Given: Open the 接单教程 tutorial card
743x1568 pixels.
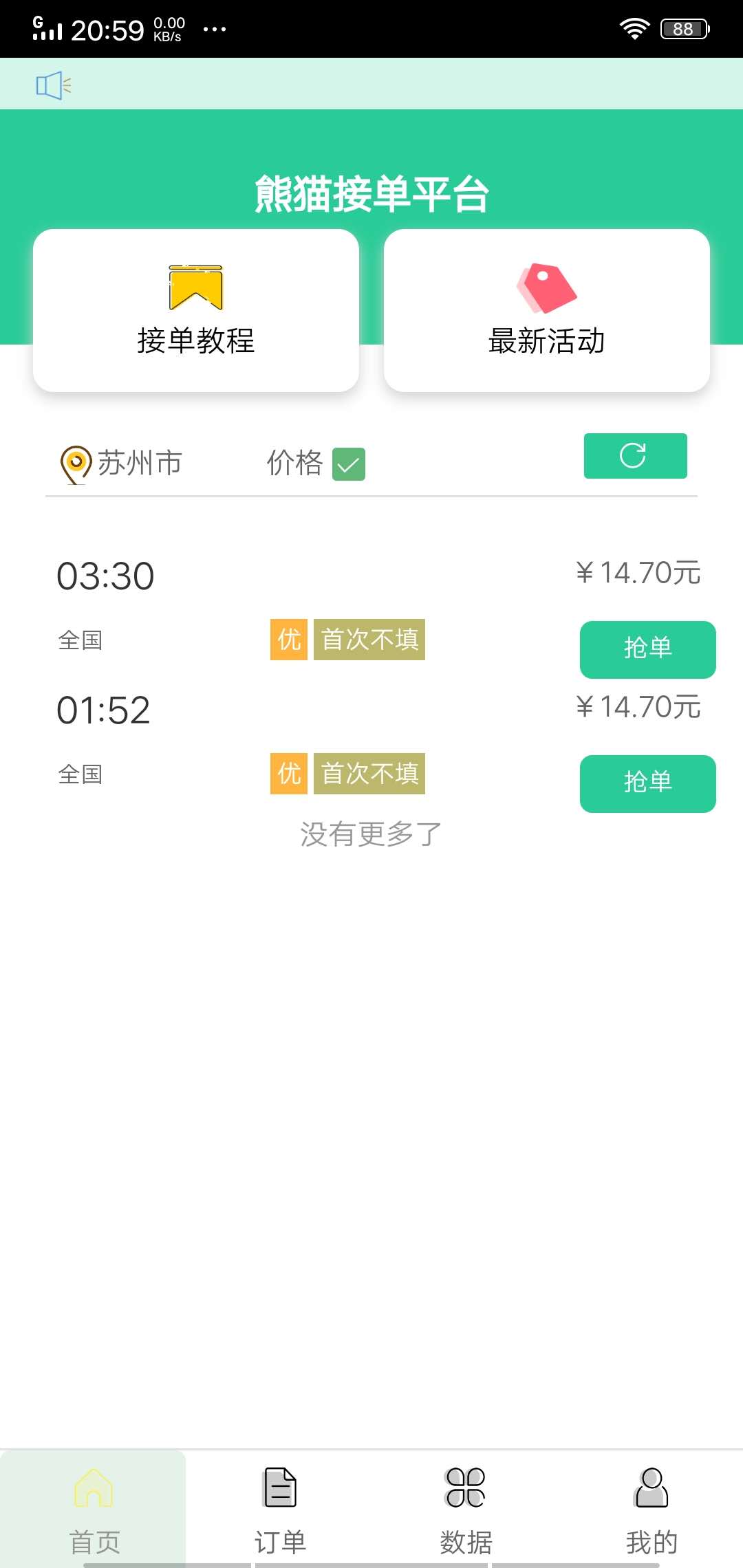Looking at the screenshot, I should [196, 311].
